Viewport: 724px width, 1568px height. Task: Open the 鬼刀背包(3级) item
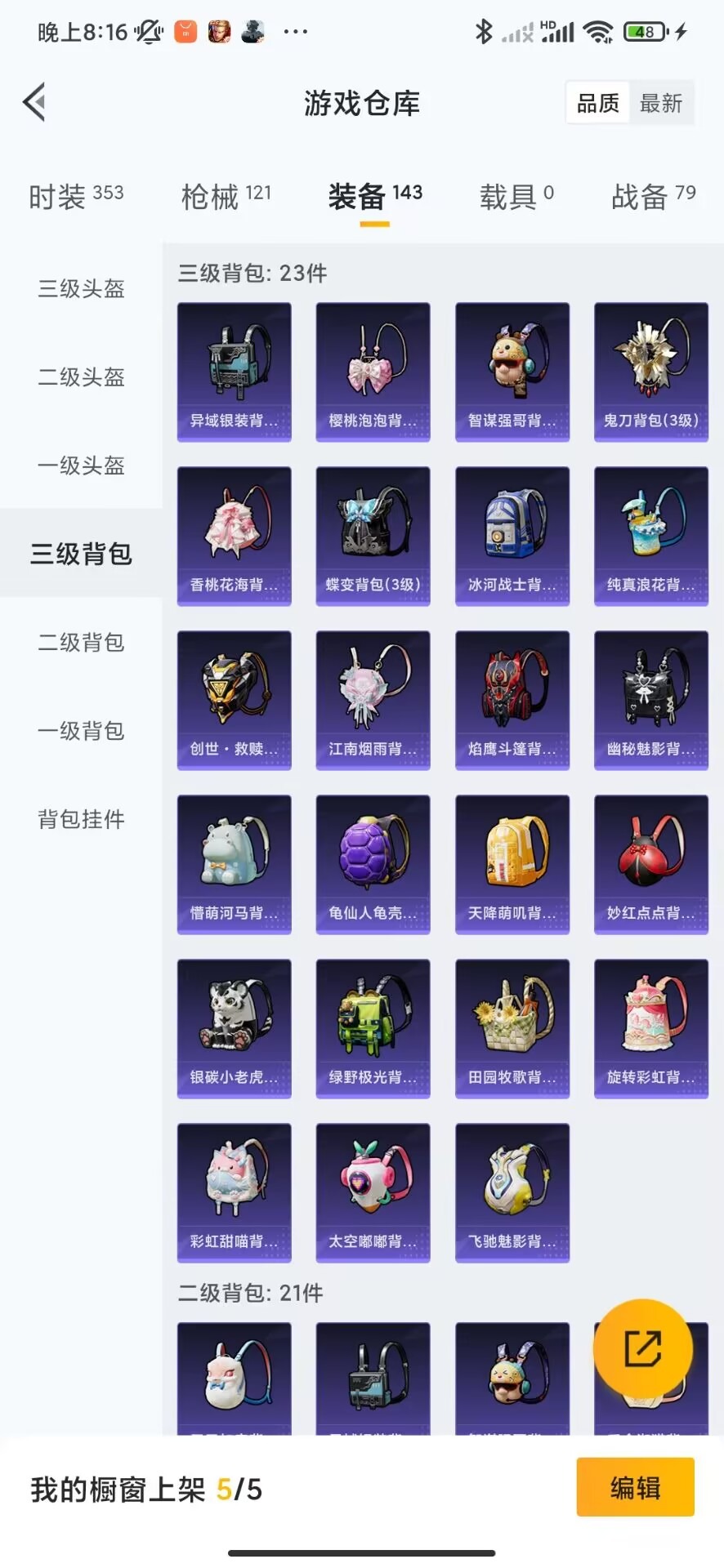[x=650, y=372]
